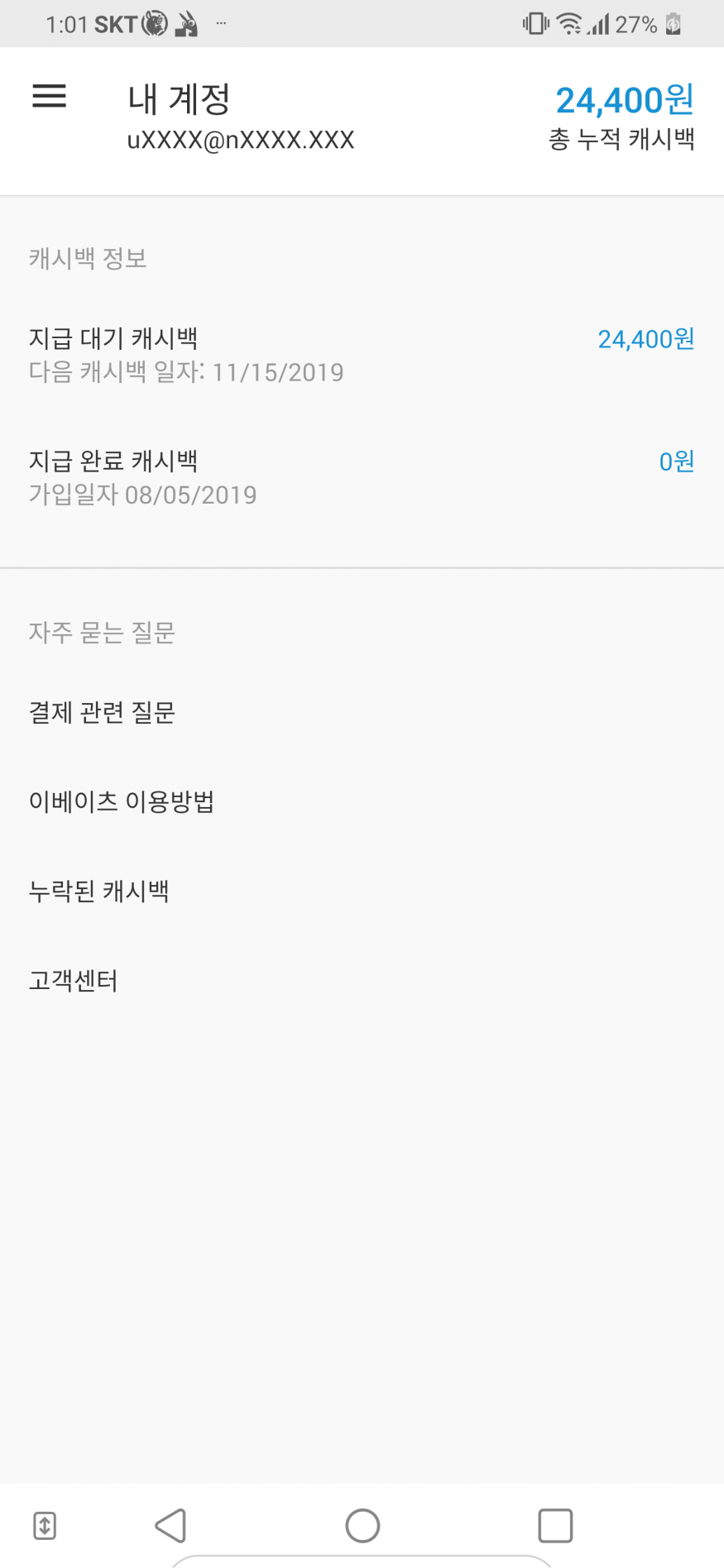Go to the home screen

362,1526
